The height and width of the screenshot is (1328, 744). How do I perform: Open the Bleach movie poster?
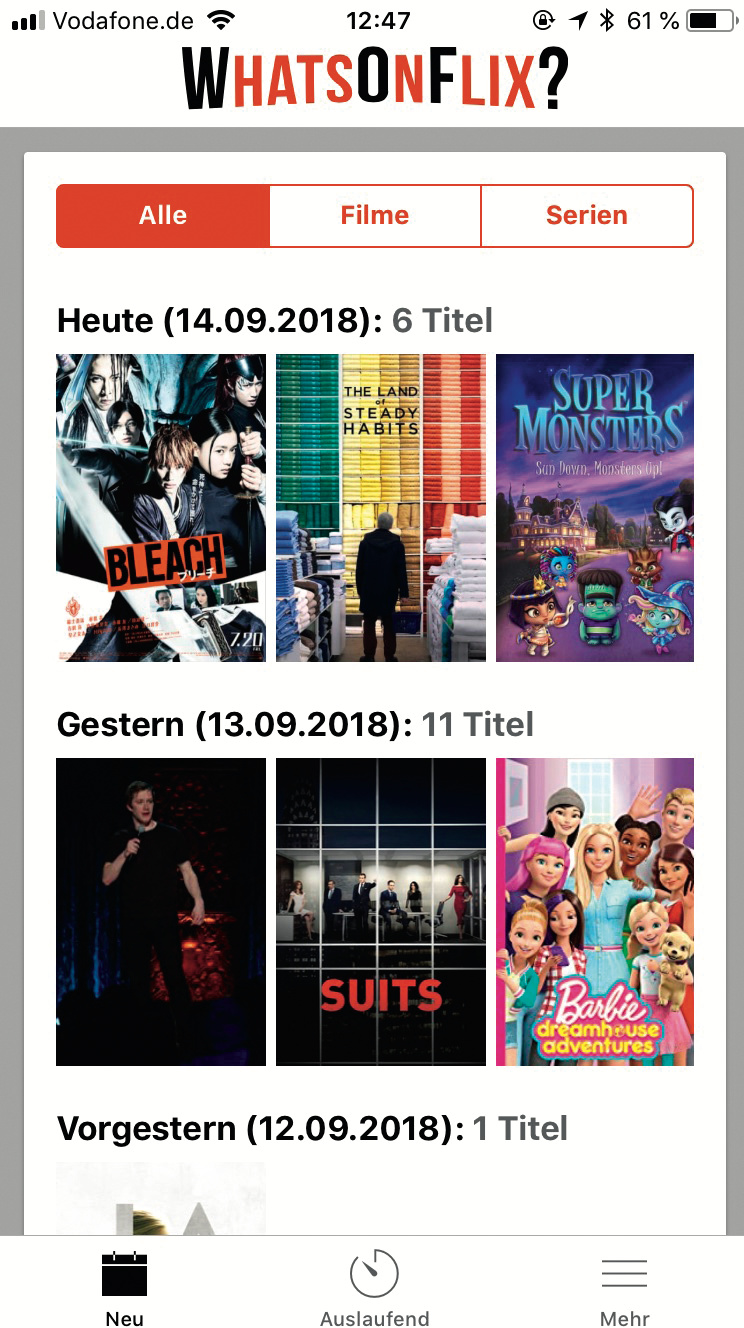coord(161,507)
